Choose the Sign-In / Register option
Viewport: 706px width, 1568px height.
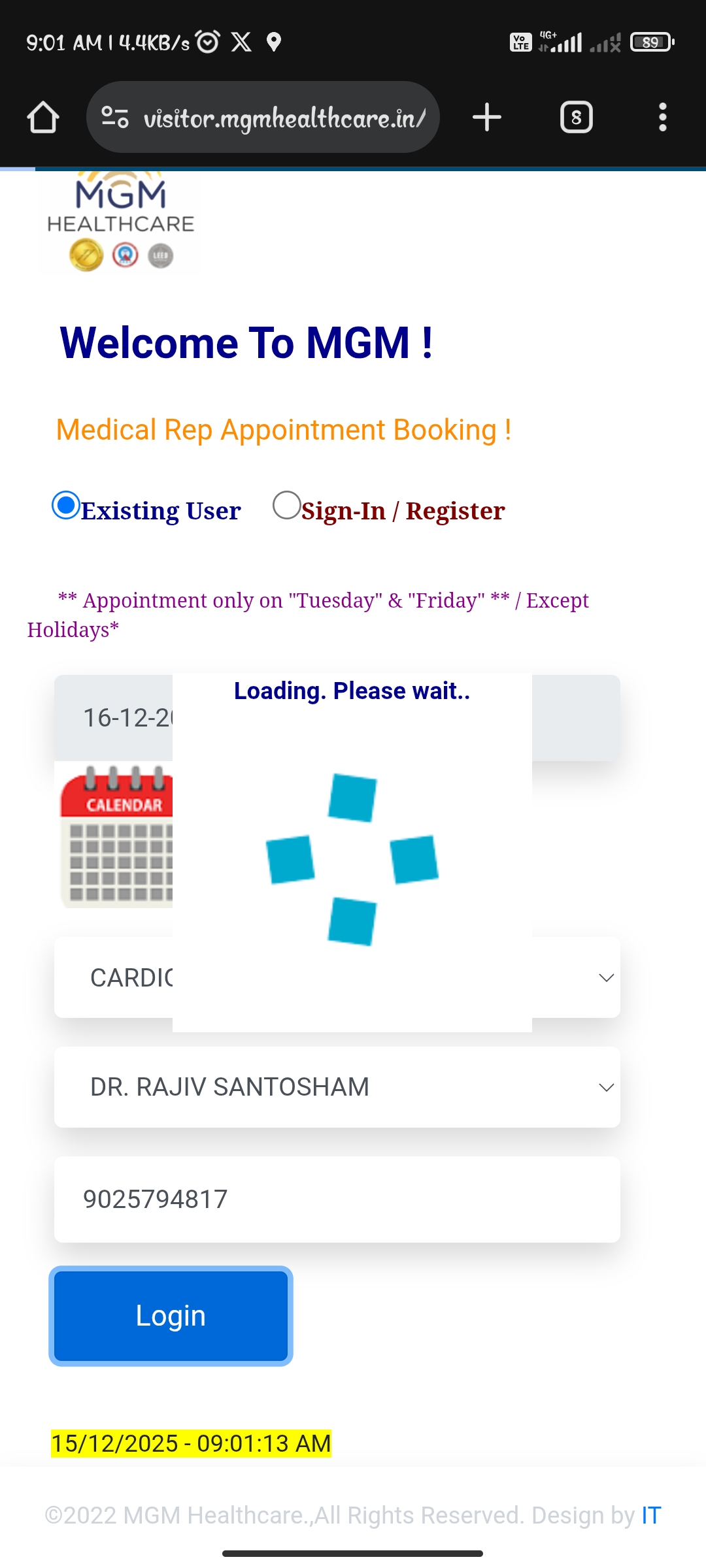(x=286, y=506)
